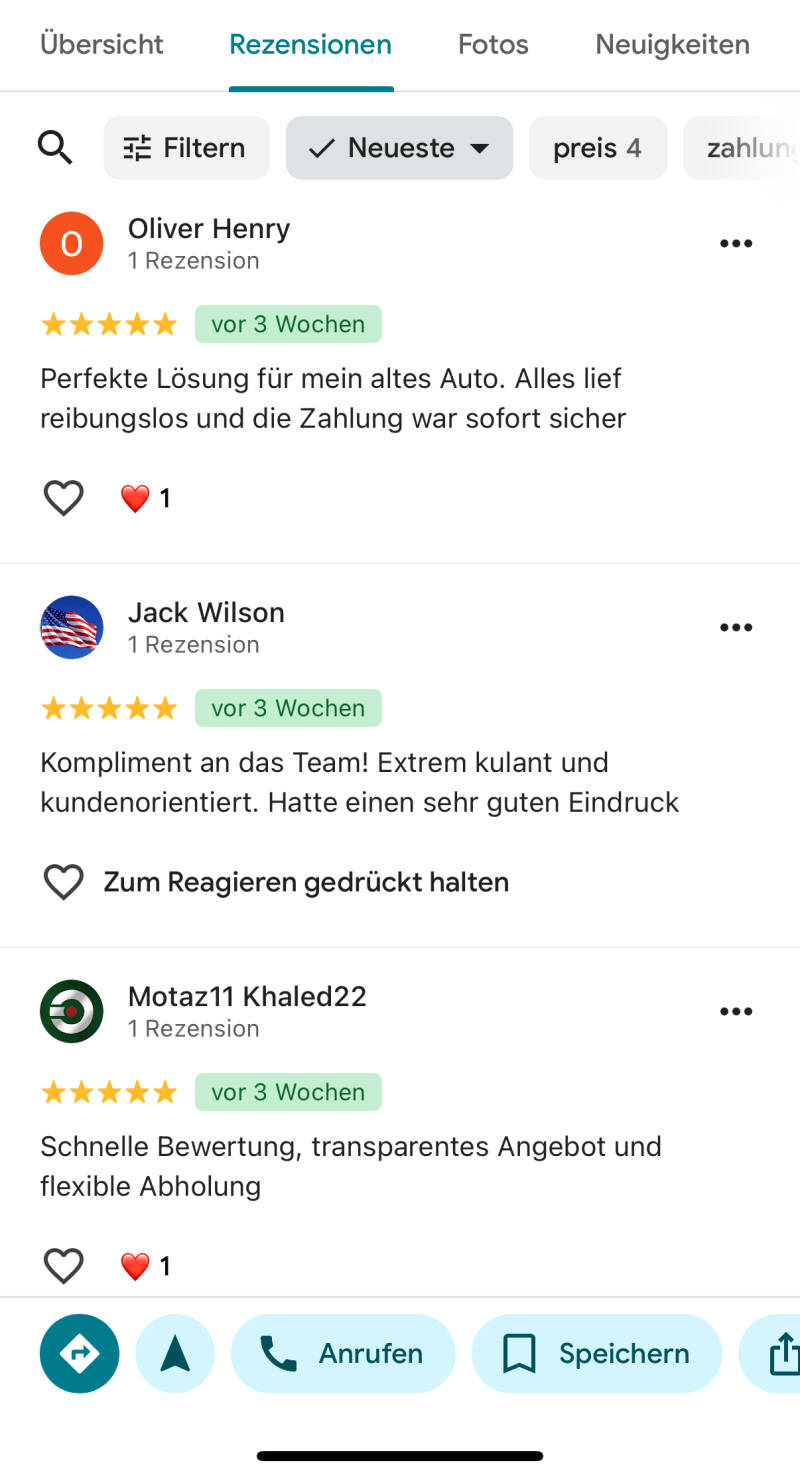The width and height of the screenshot is (800, 1477).
Task: Switch to the Fotos tab
Action: 493,45
